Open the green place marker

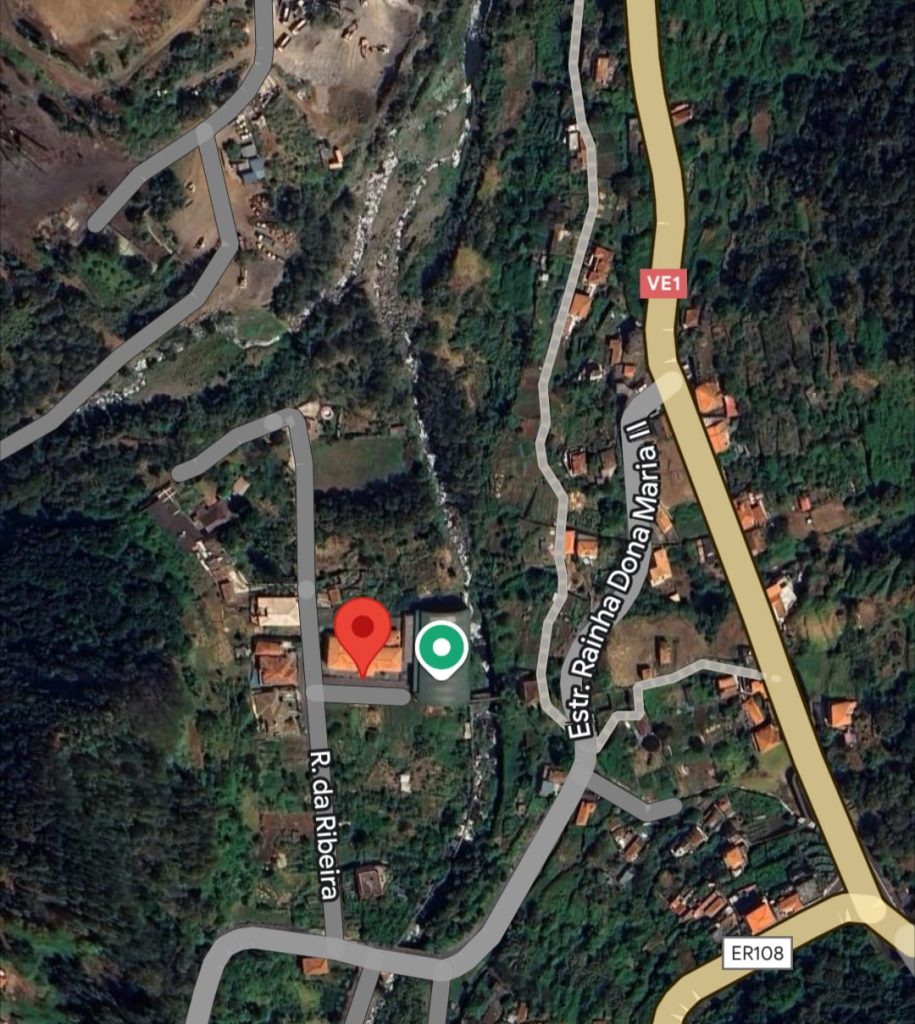pyautogui.click(x=441, y=647)
